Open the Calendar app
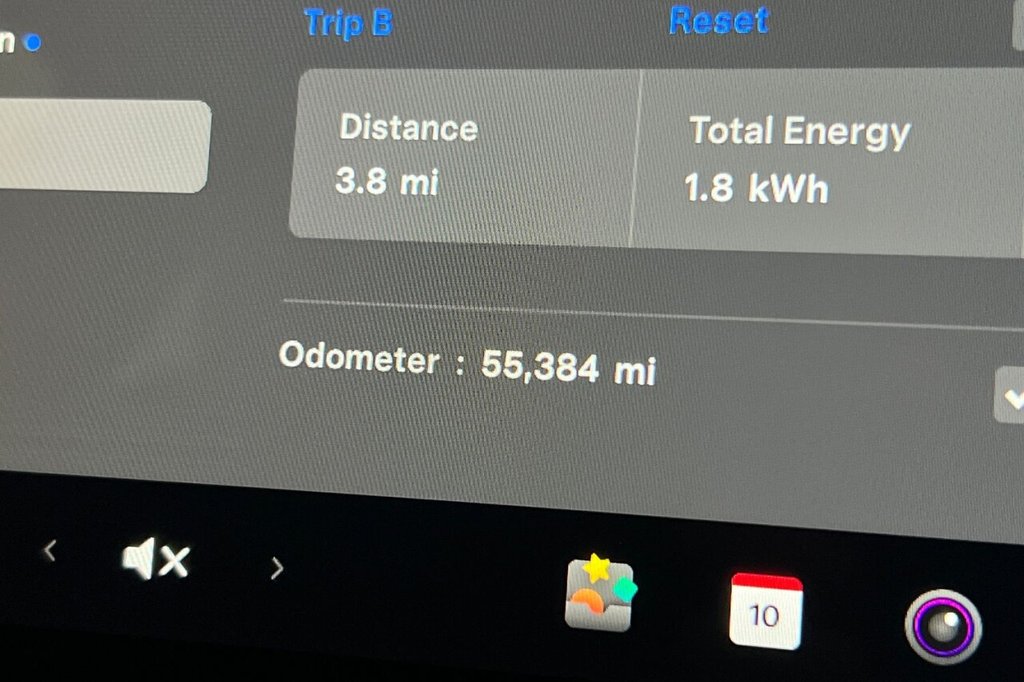Screen dimensions: 1024x682 [x=765, y=610]
